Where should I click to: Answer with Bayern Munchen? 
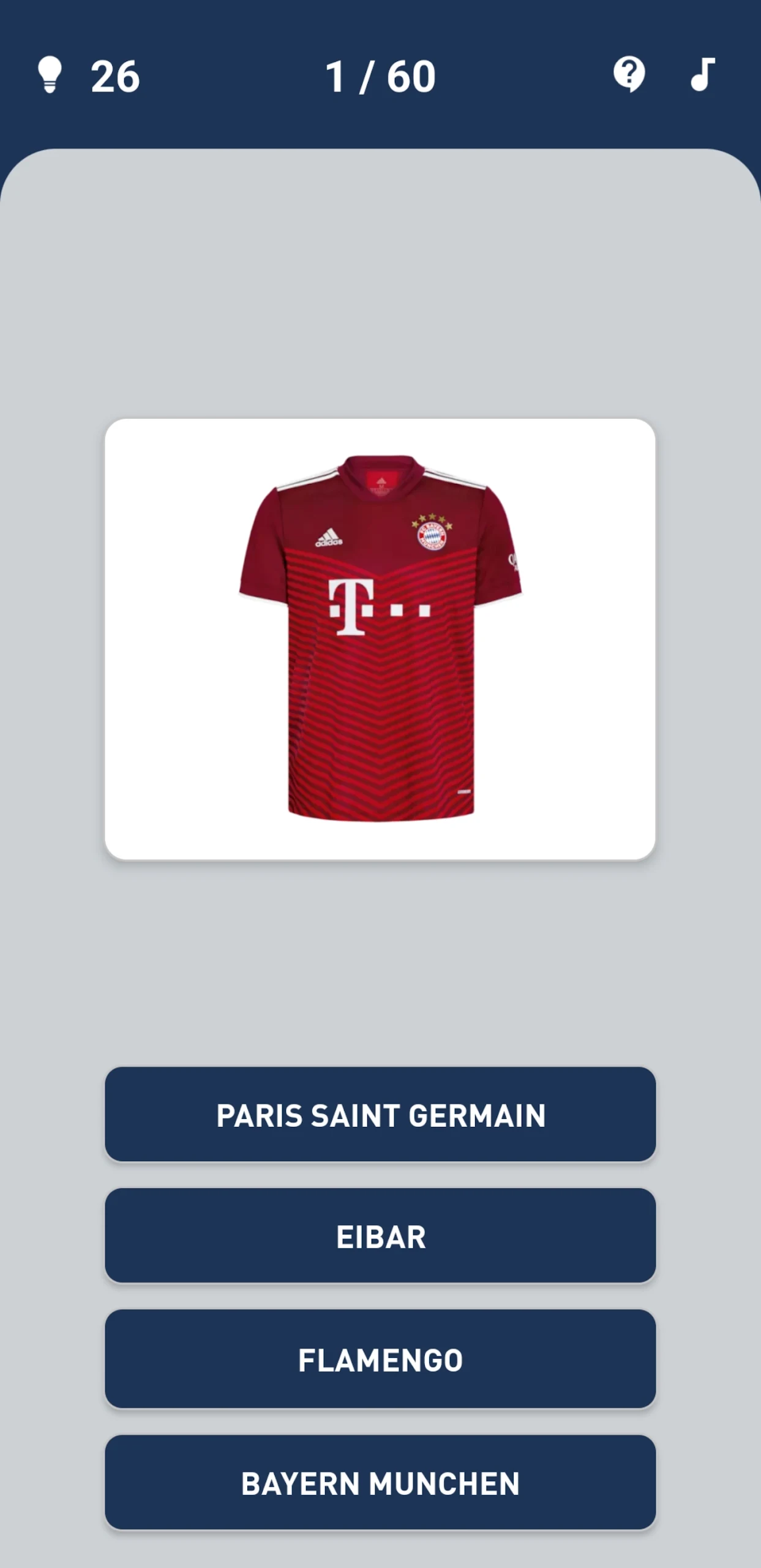tap(380, 1483)
